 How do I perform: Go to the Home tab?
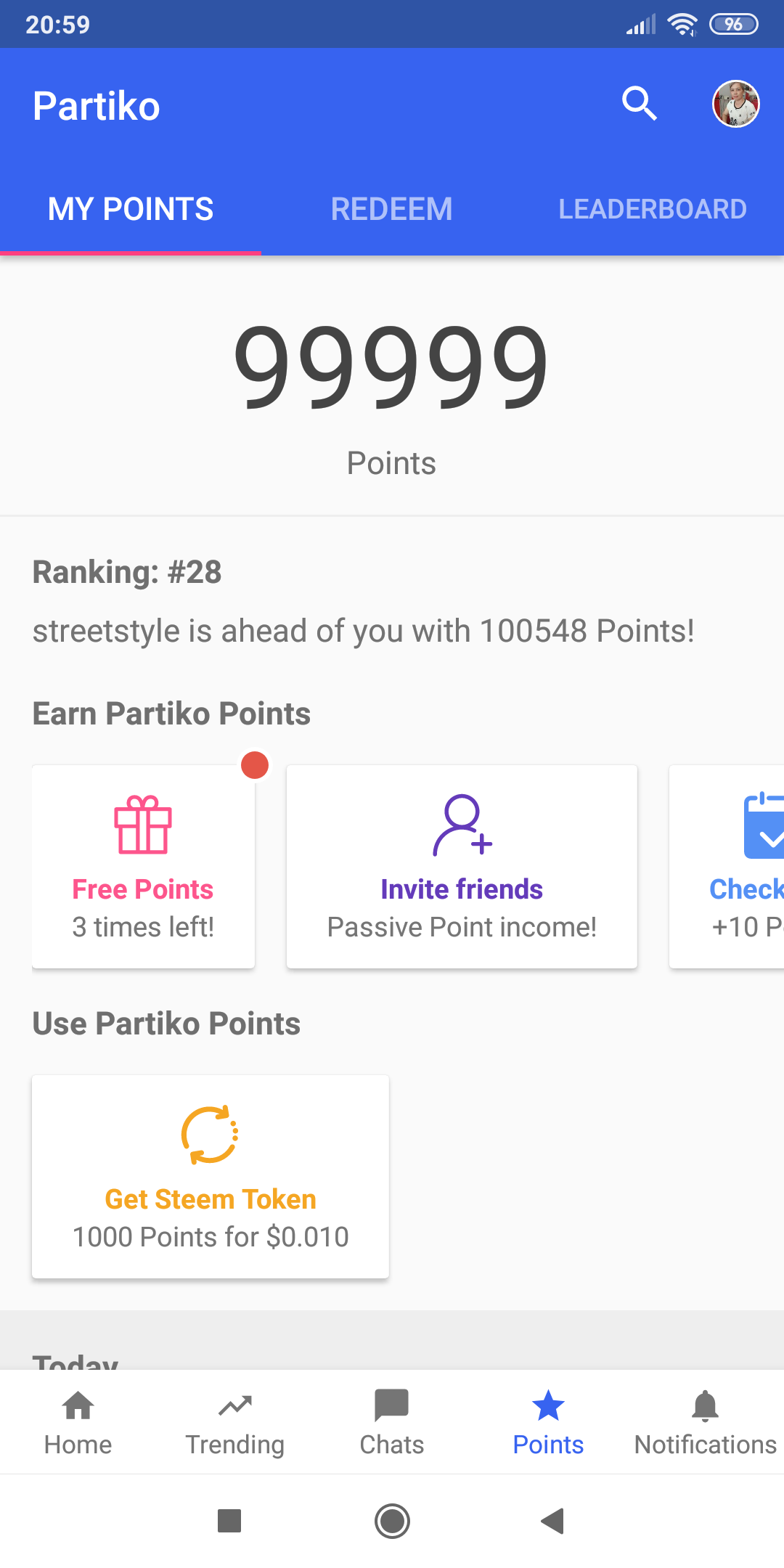coord(78,1423)
